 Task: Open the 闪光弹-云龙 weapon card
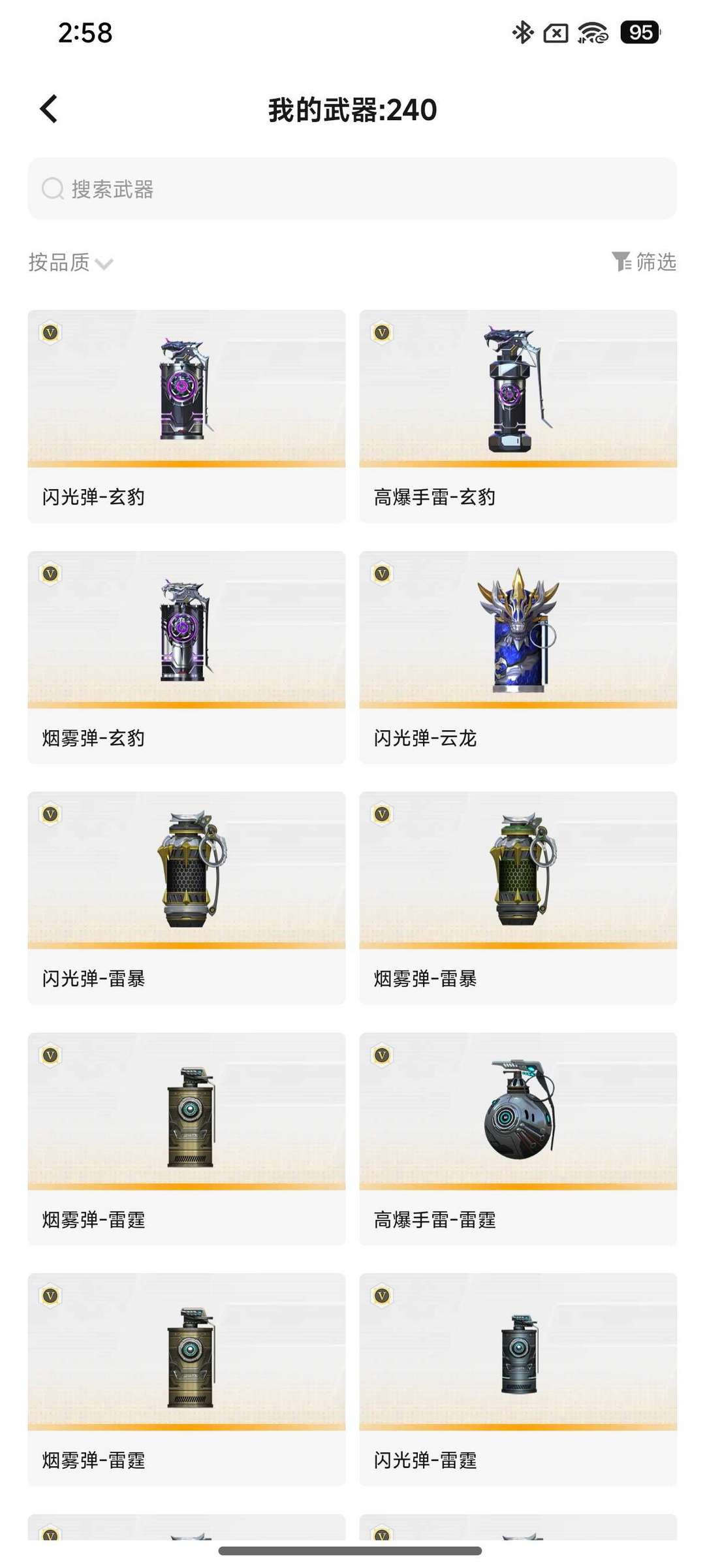coord(518,656)
